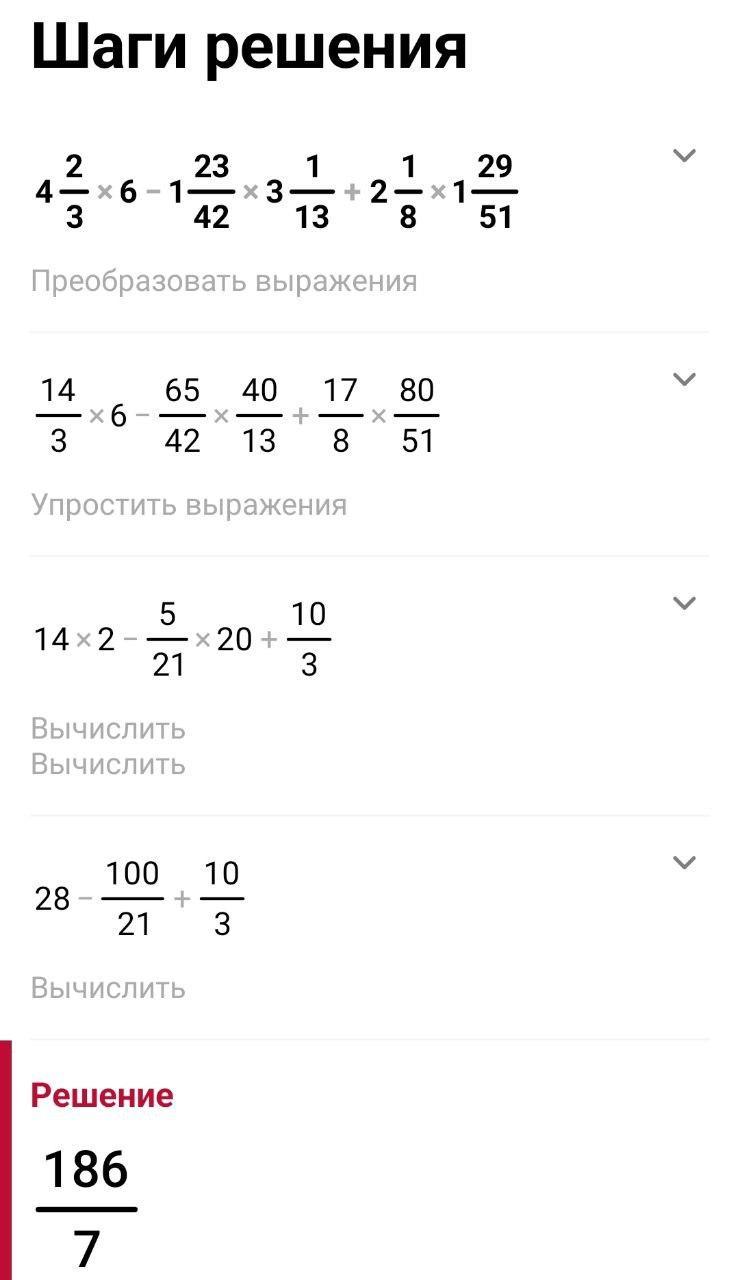739x1280 pixels.
Task: Expand the step starting with 28
Action: click(x=684, y=862)
